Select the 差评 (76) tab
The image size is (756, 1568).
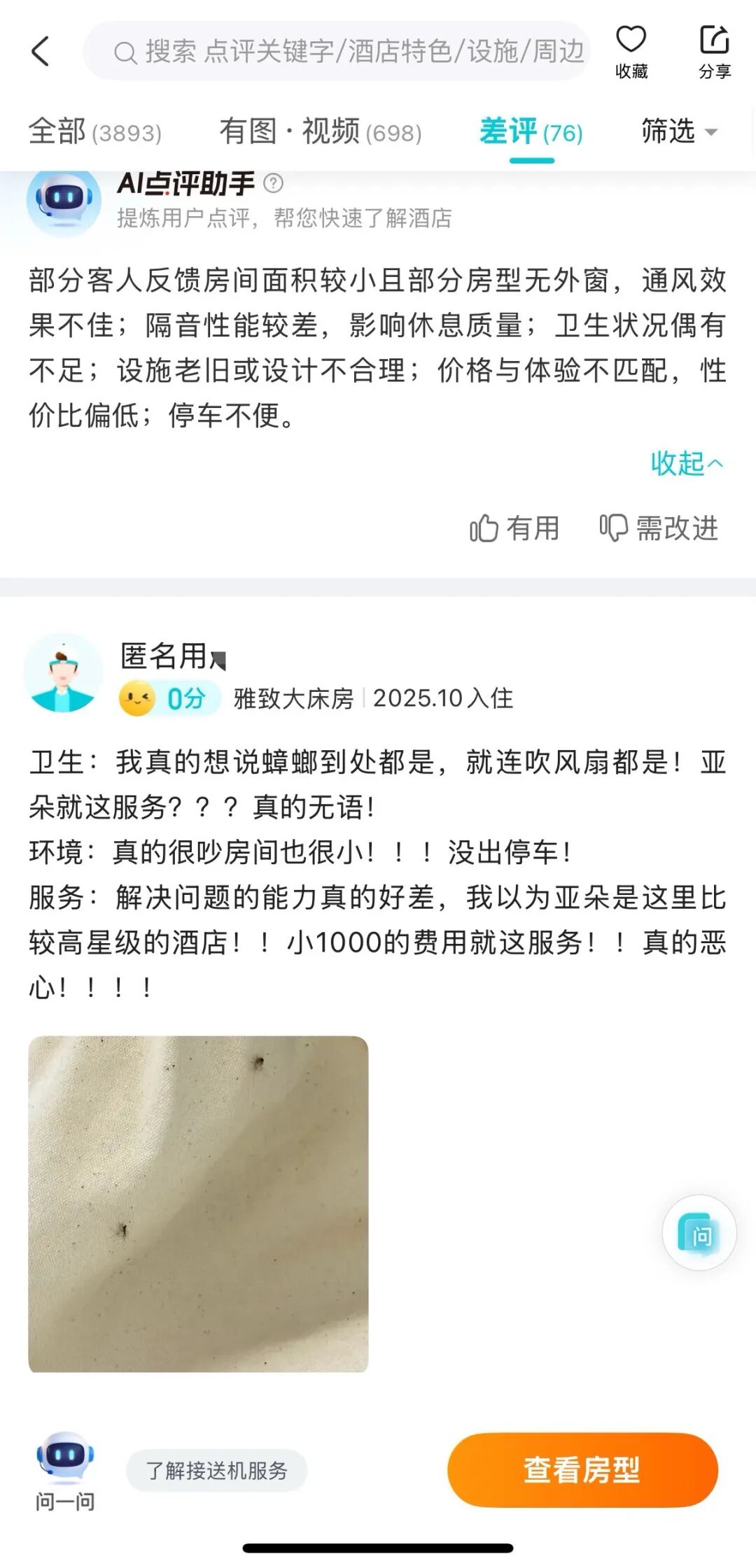(531, 132)
